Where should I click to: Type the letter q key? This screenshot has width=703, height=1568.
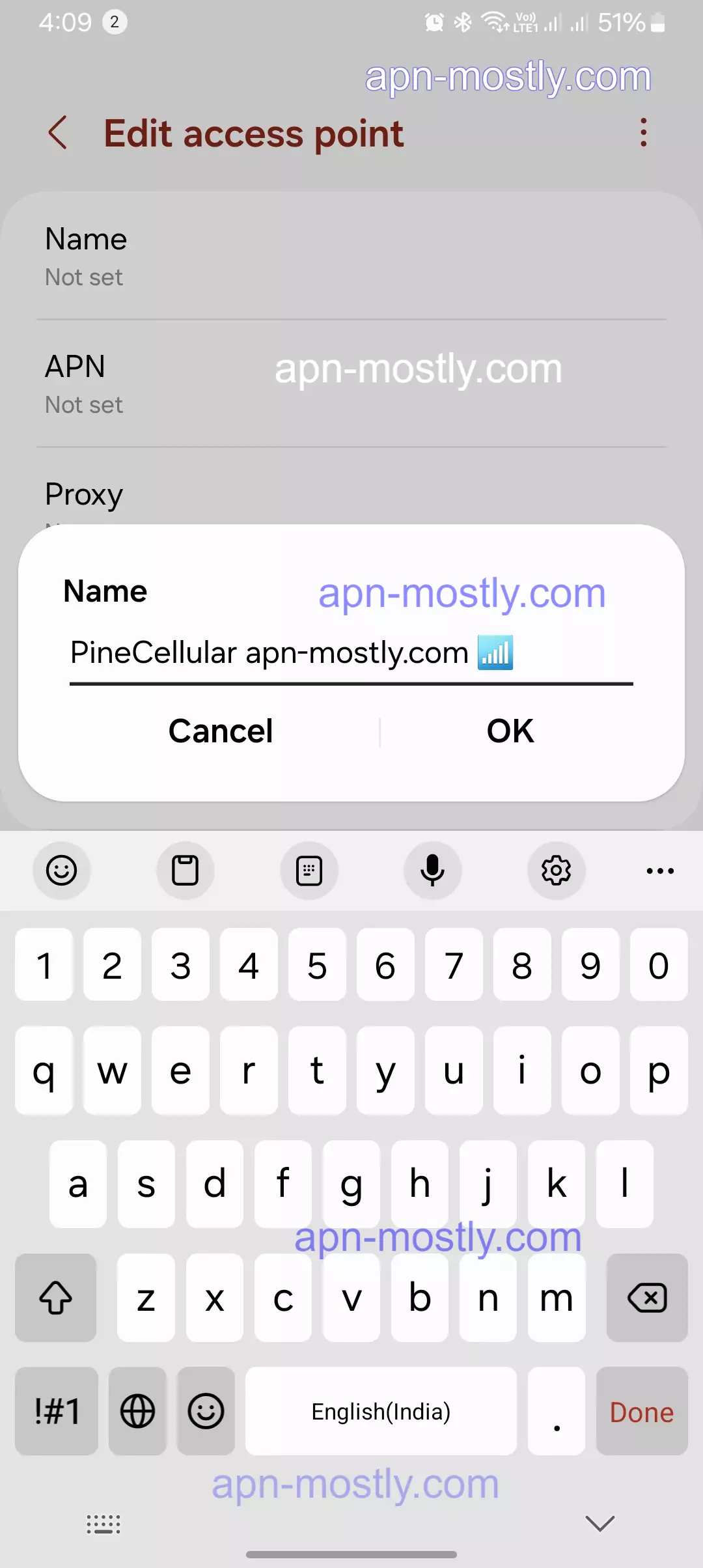[44, 1071]
